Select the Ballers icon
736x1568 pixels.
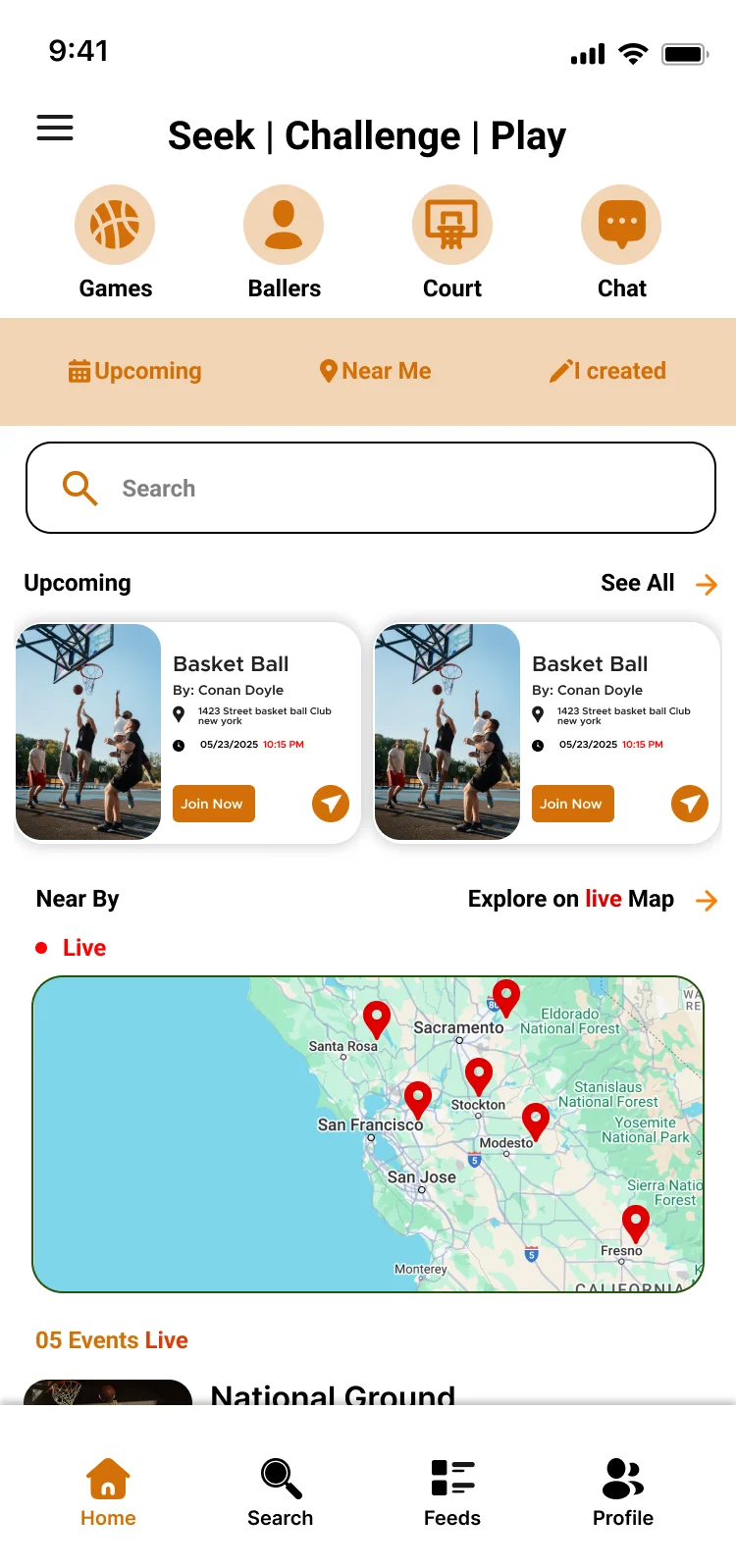[284, 224]
